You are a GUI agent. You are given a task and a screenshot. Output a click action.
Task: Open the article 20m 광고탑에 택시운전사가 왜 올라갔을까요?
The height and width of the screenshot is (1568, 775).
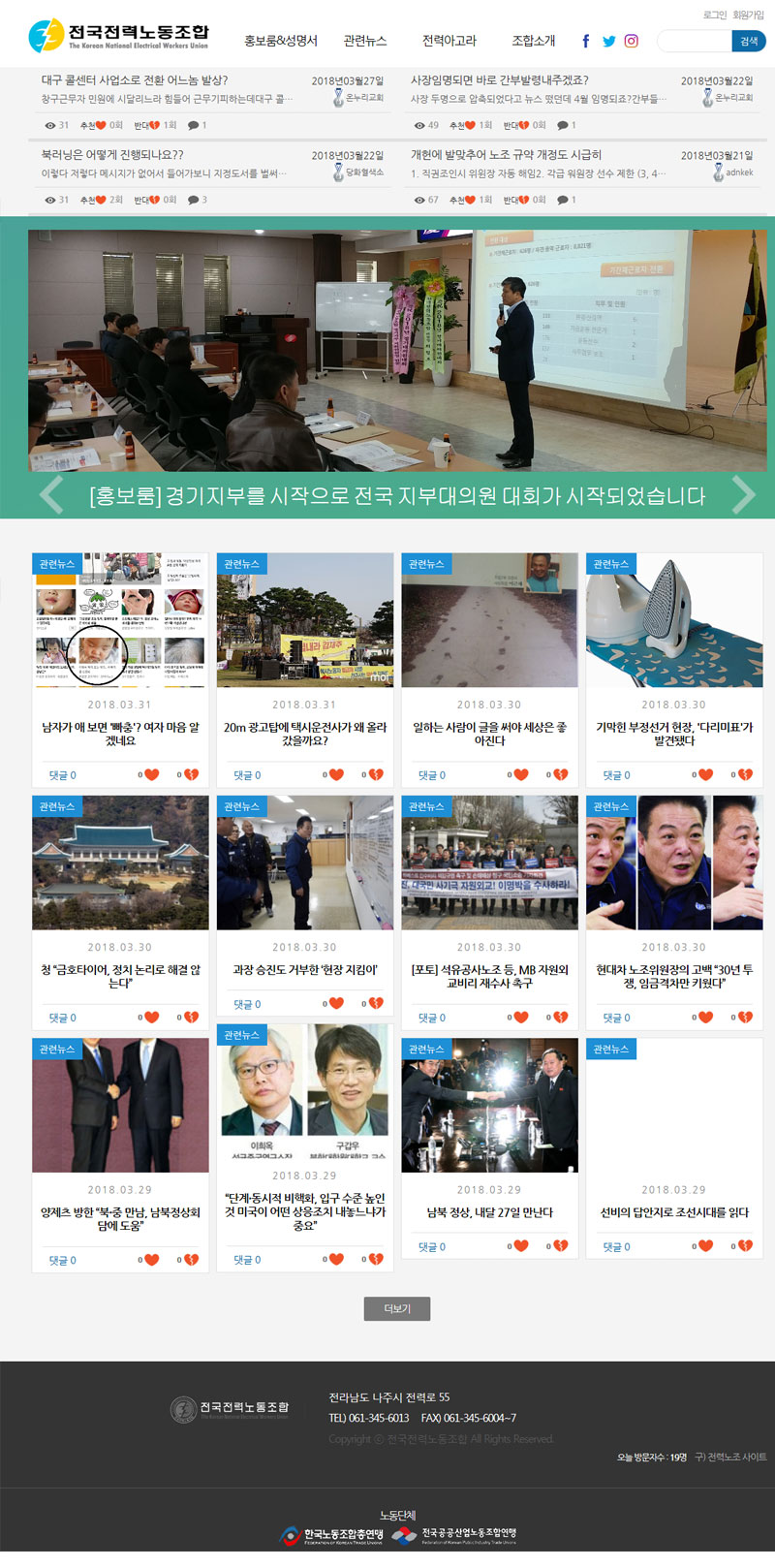305,734
